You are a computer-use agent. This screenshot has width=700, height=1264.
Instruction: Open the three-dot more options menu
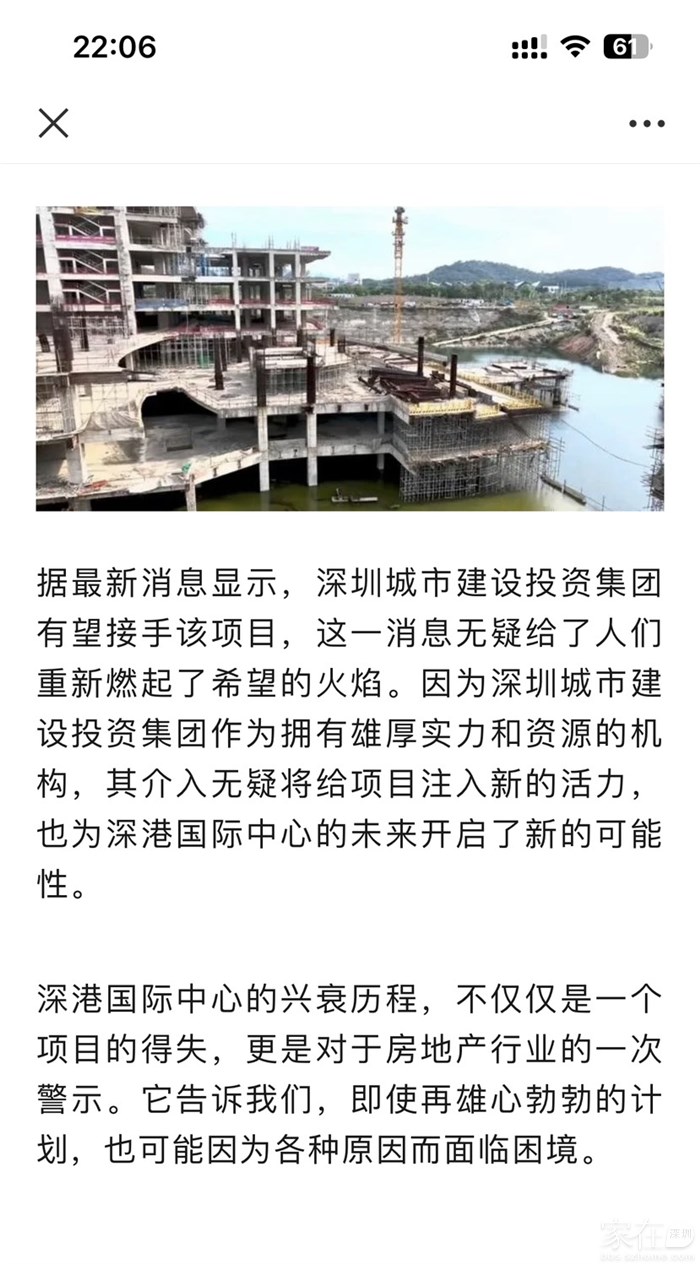pos(646,124)
